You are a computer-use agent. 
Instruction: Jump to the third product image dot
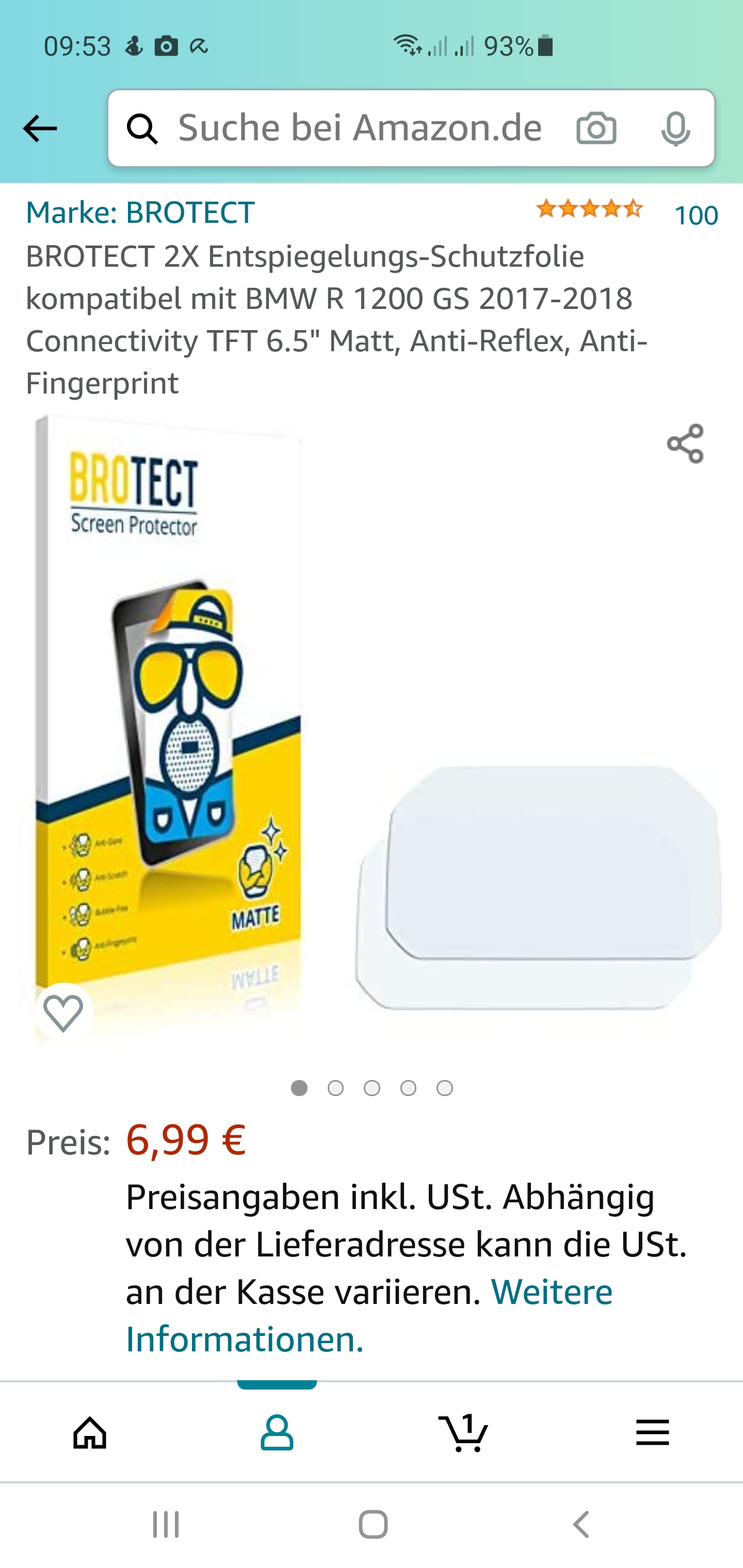pyautogui.click(x=372, y=1088)
